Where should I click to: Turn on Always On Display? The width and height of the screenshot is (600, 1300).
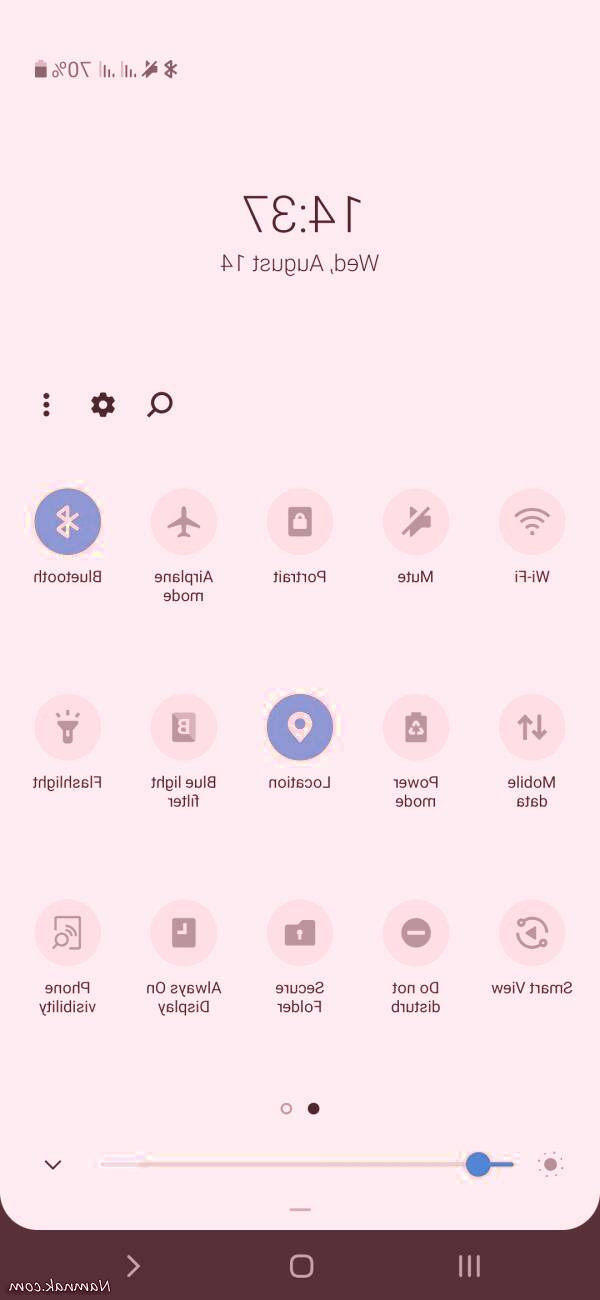point(184,933)
